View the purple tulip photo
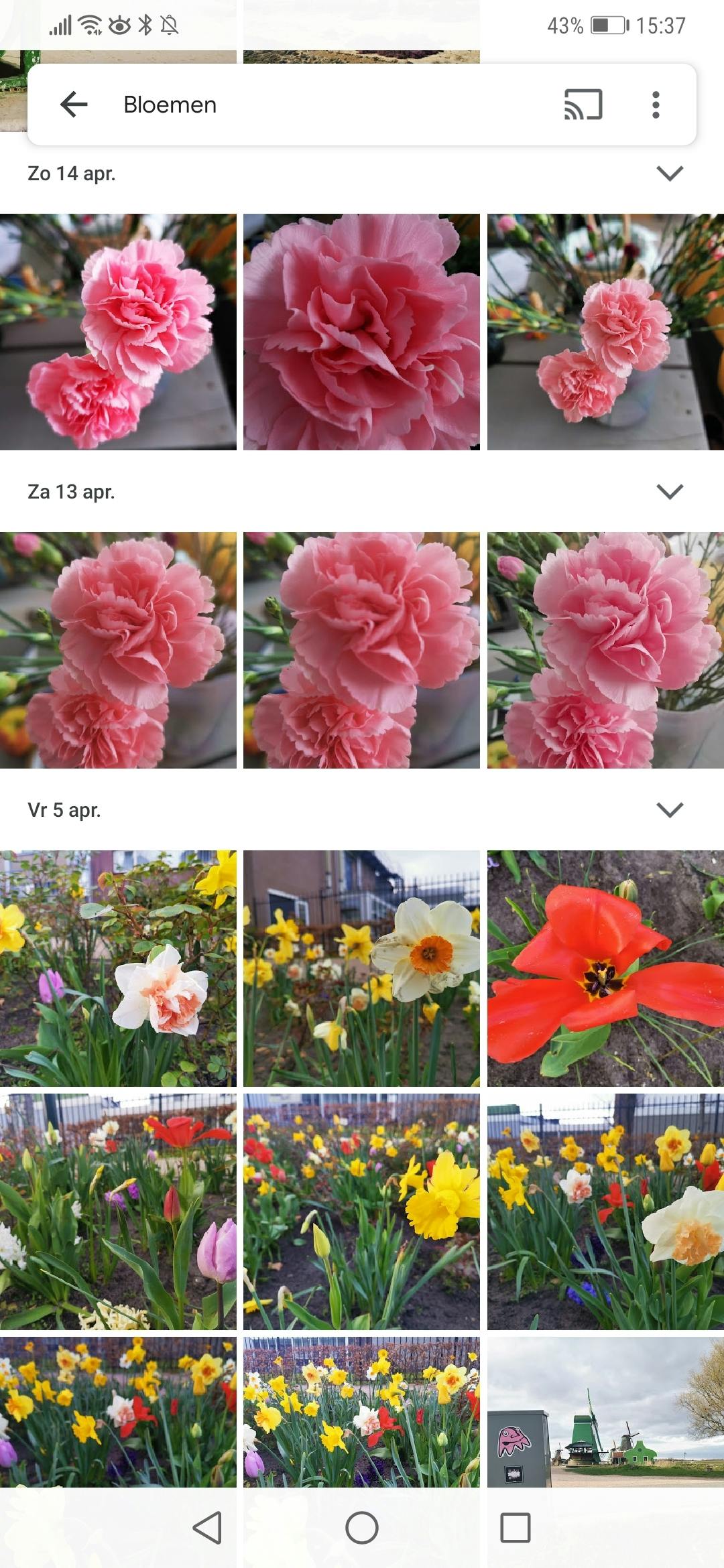Screen dimensions: 724x1568 click(118, 1212)
